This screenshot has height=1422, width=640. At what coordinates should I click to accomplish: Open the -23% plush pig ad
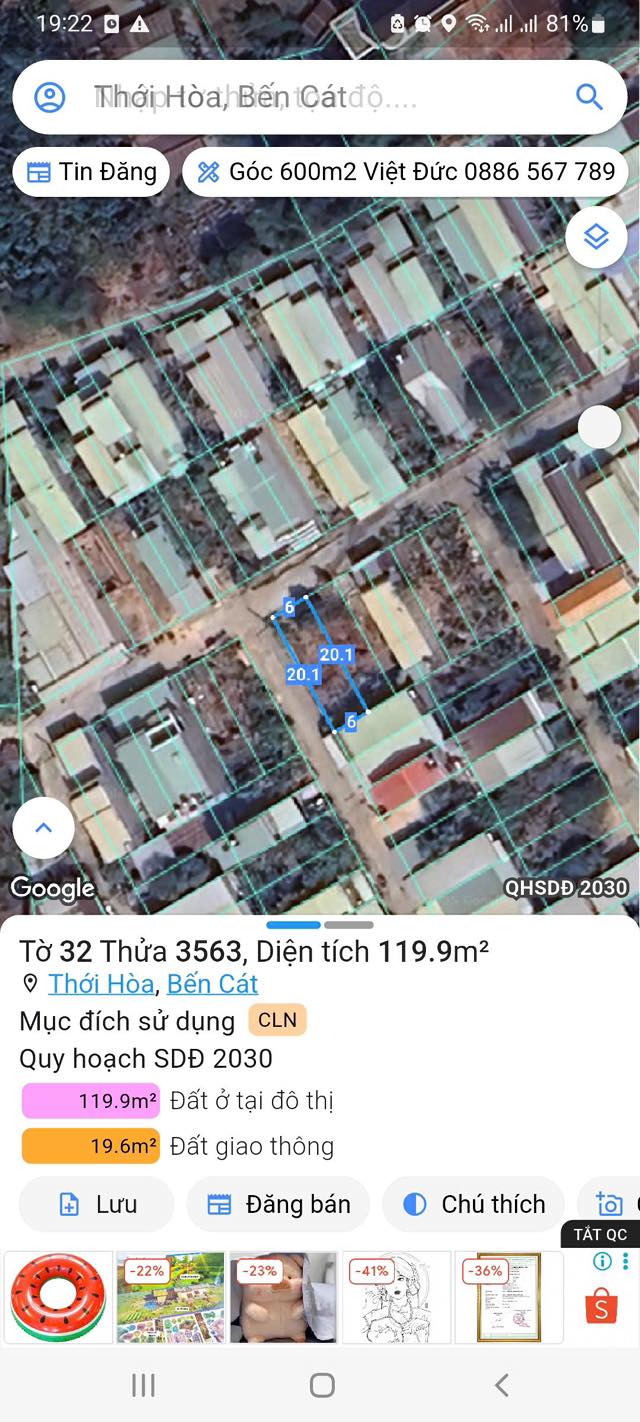(x=283, y=1298)
